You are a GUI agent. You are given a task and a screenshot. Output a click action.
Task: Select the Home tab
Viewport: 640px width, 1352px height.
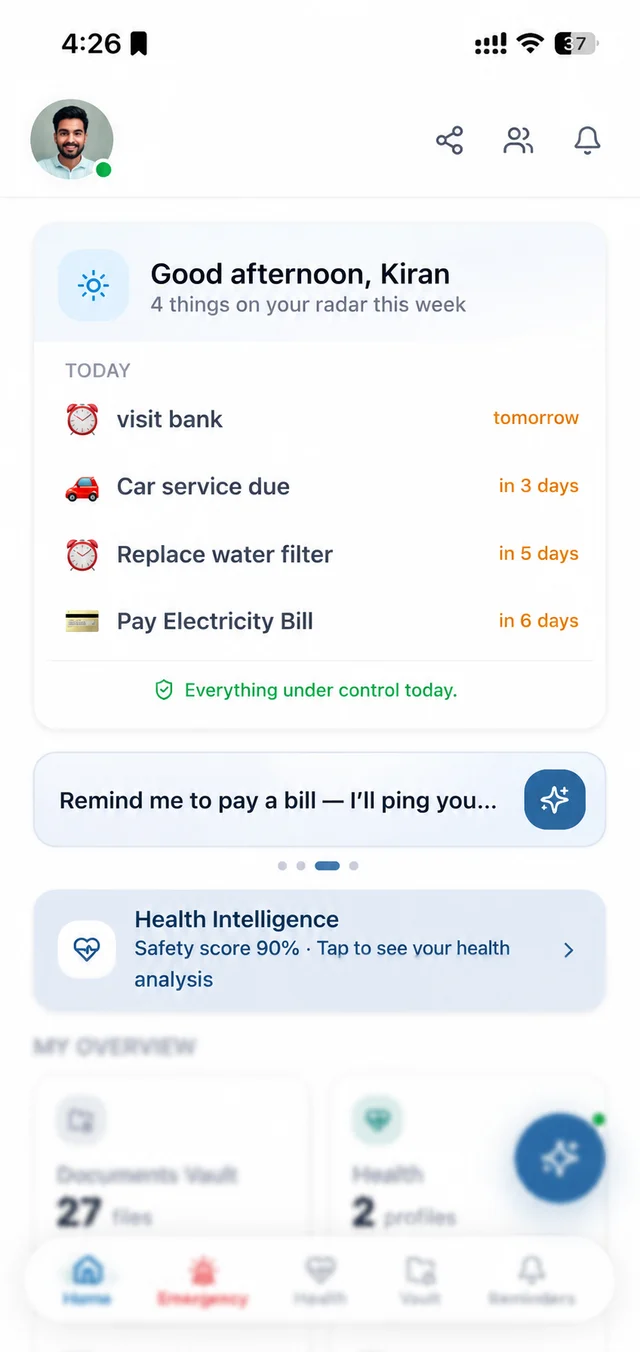click(x=87, y=1282)
